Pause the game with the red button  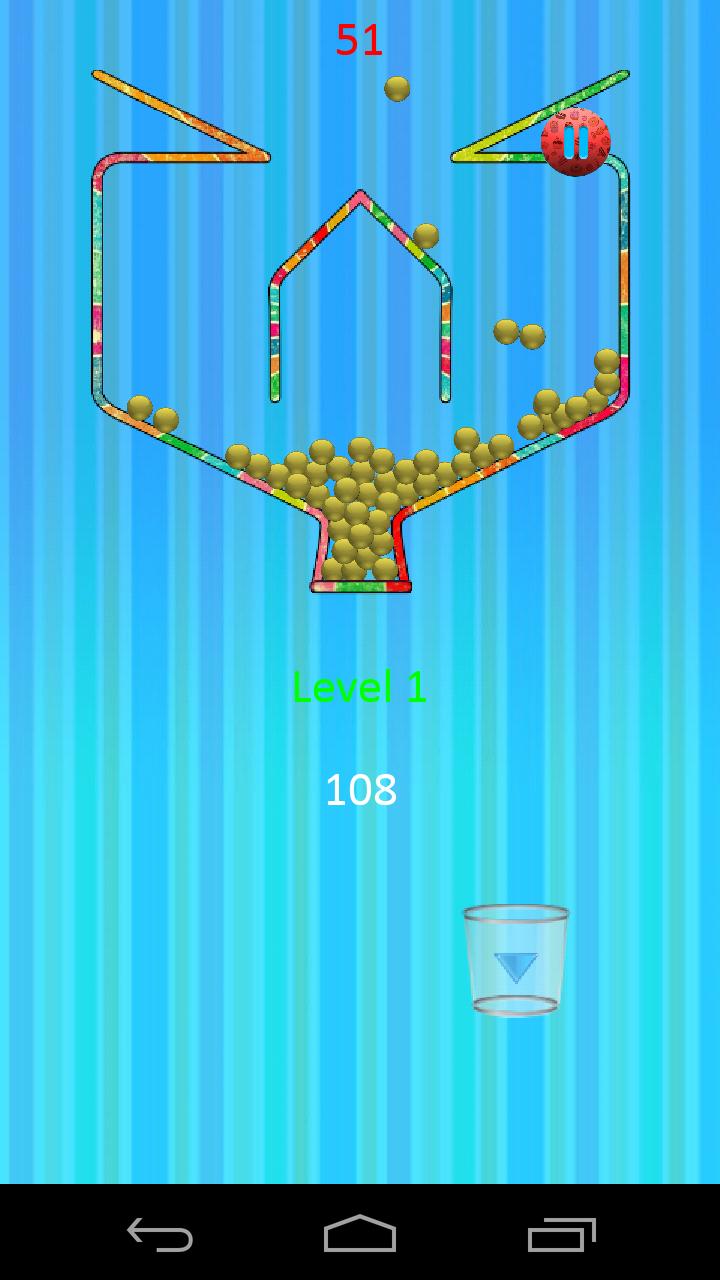coord(576,142)
